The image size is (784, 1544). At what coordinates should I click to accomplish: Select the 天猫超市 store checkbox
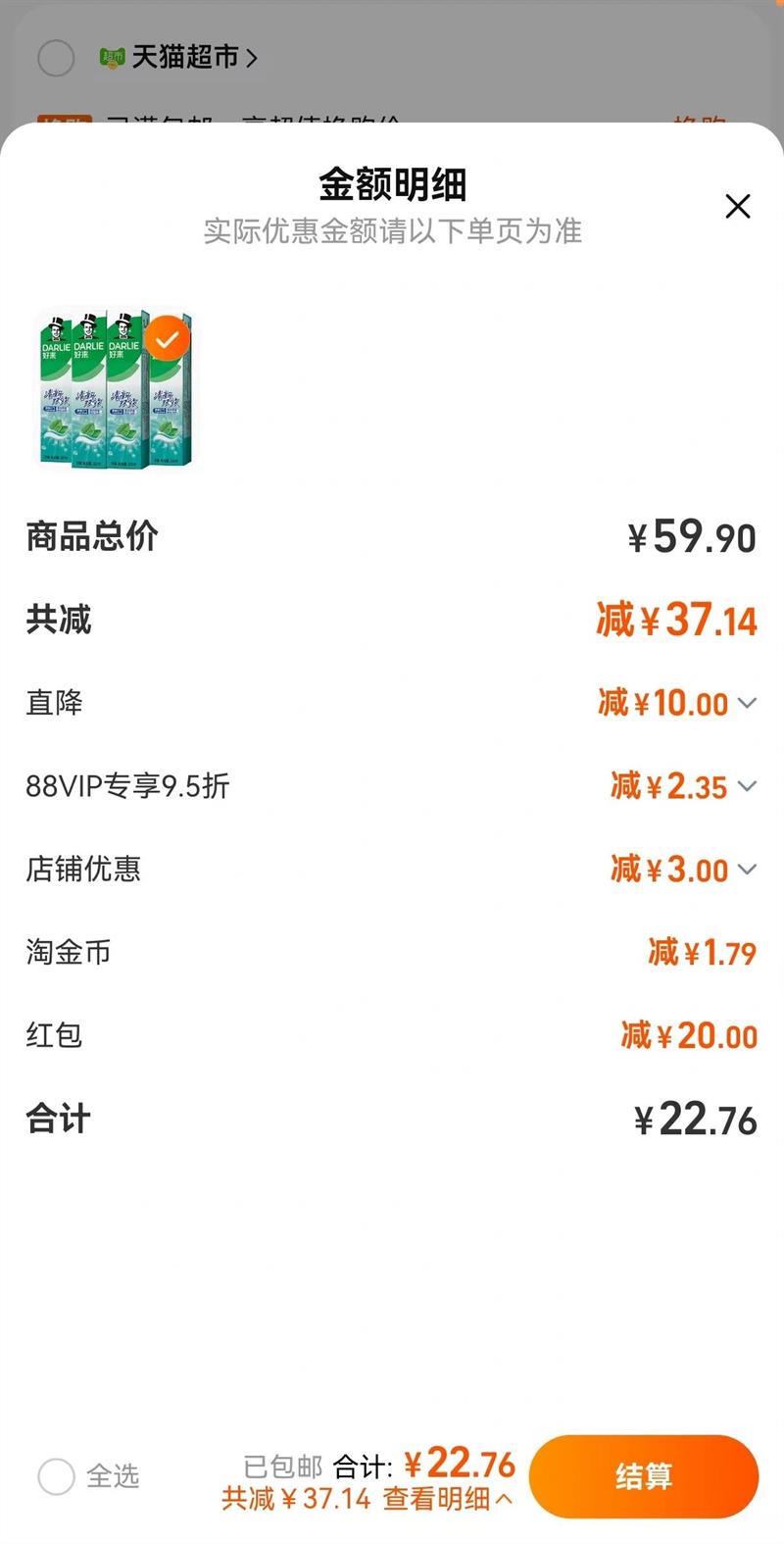tap(56, 58)
